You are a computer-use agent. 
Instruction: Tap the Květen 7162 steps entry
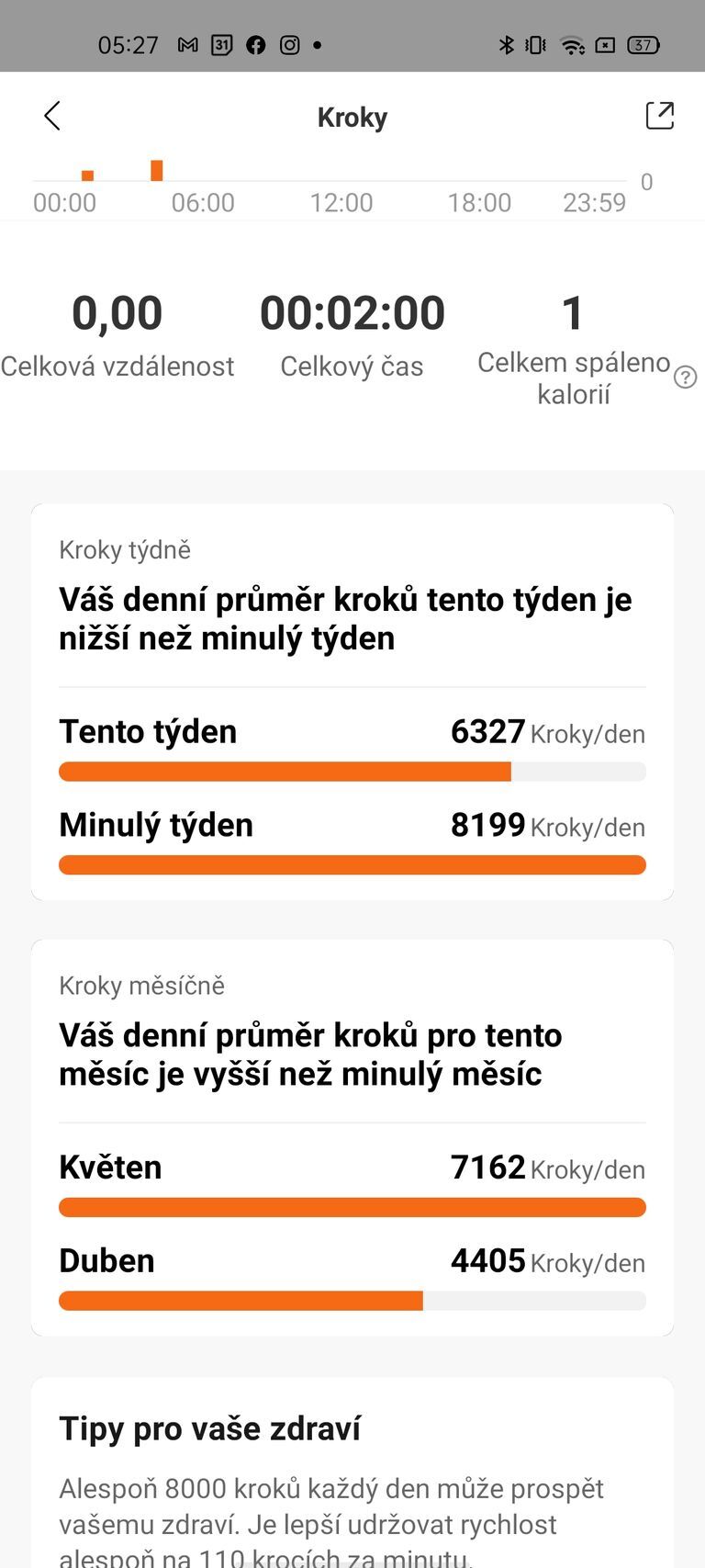[352, 1167]
